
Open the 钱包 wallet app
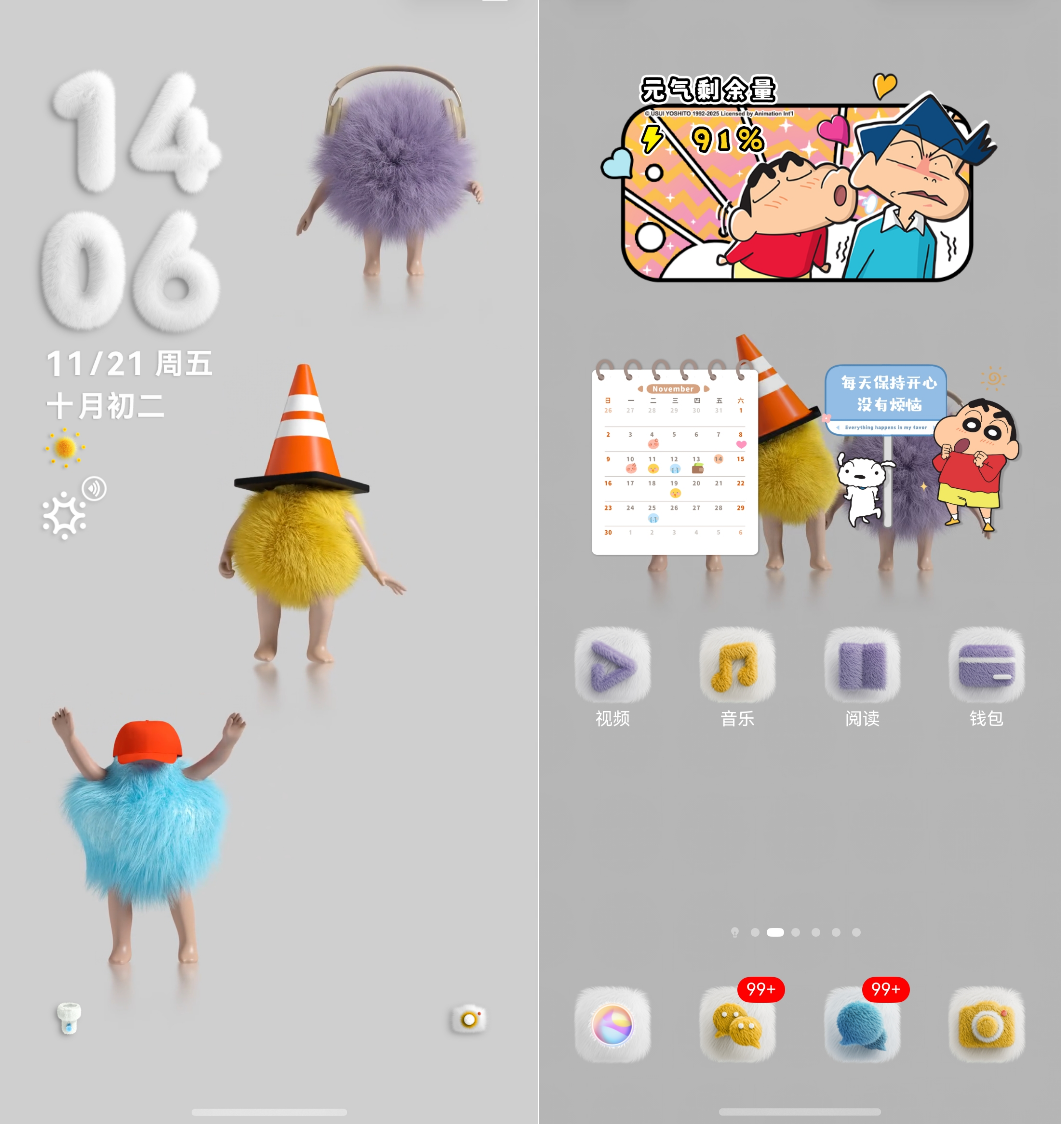pyautogui.click(x=986, y=665)
